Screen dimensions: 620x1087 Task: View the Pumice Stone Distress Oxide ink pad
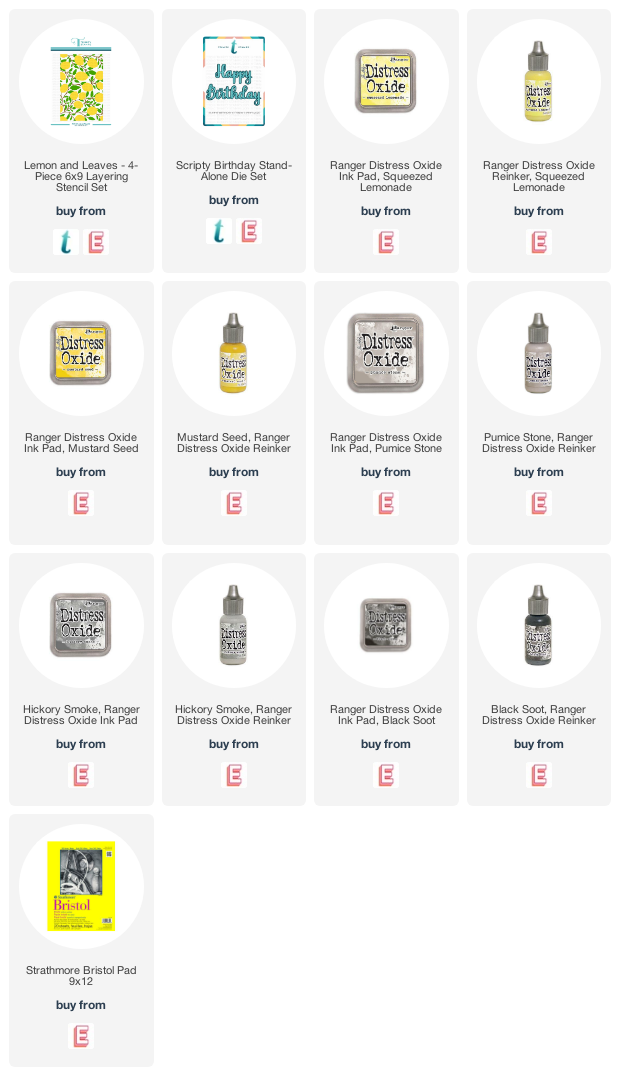pyautogui.click(x=386, y=354)
